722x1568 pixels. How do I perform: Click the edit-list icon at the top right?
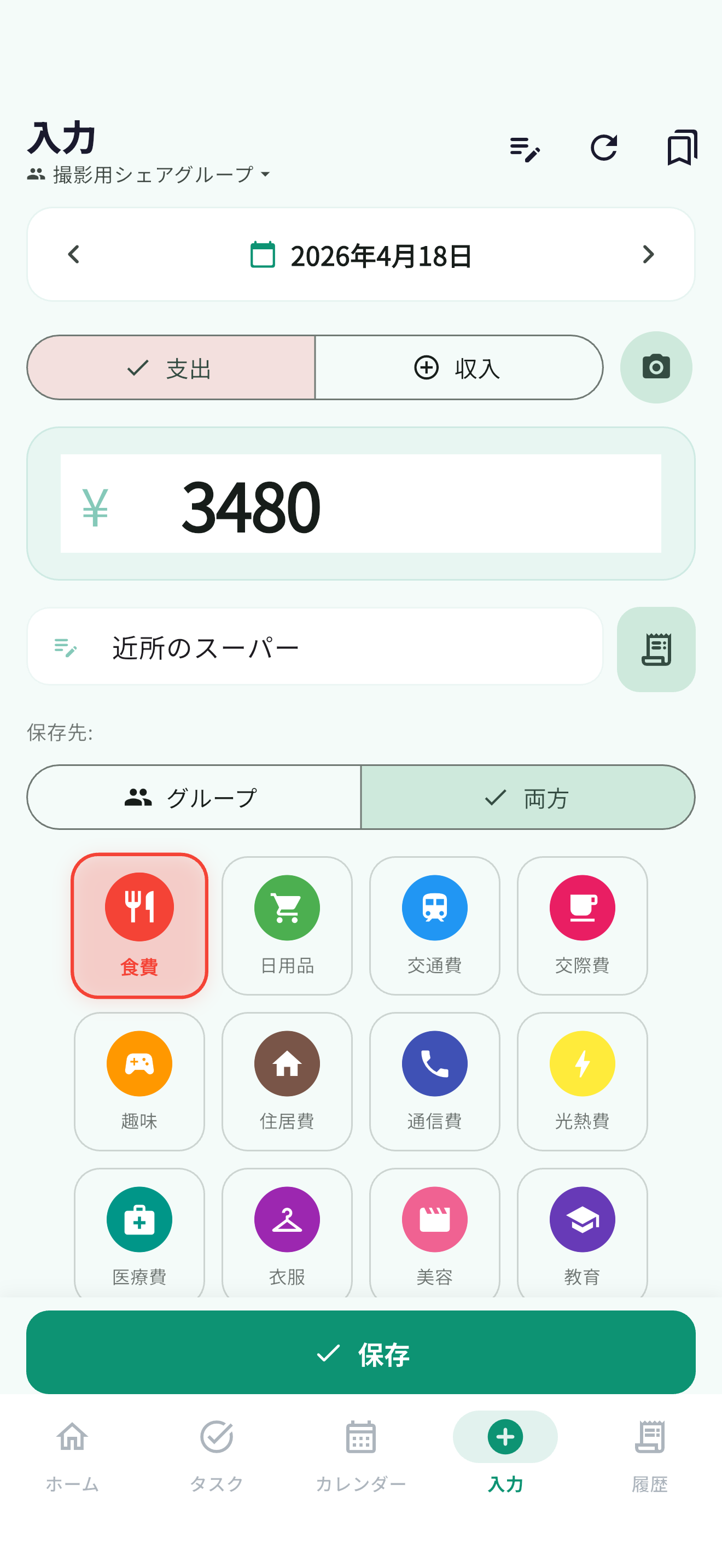[525, 150]
